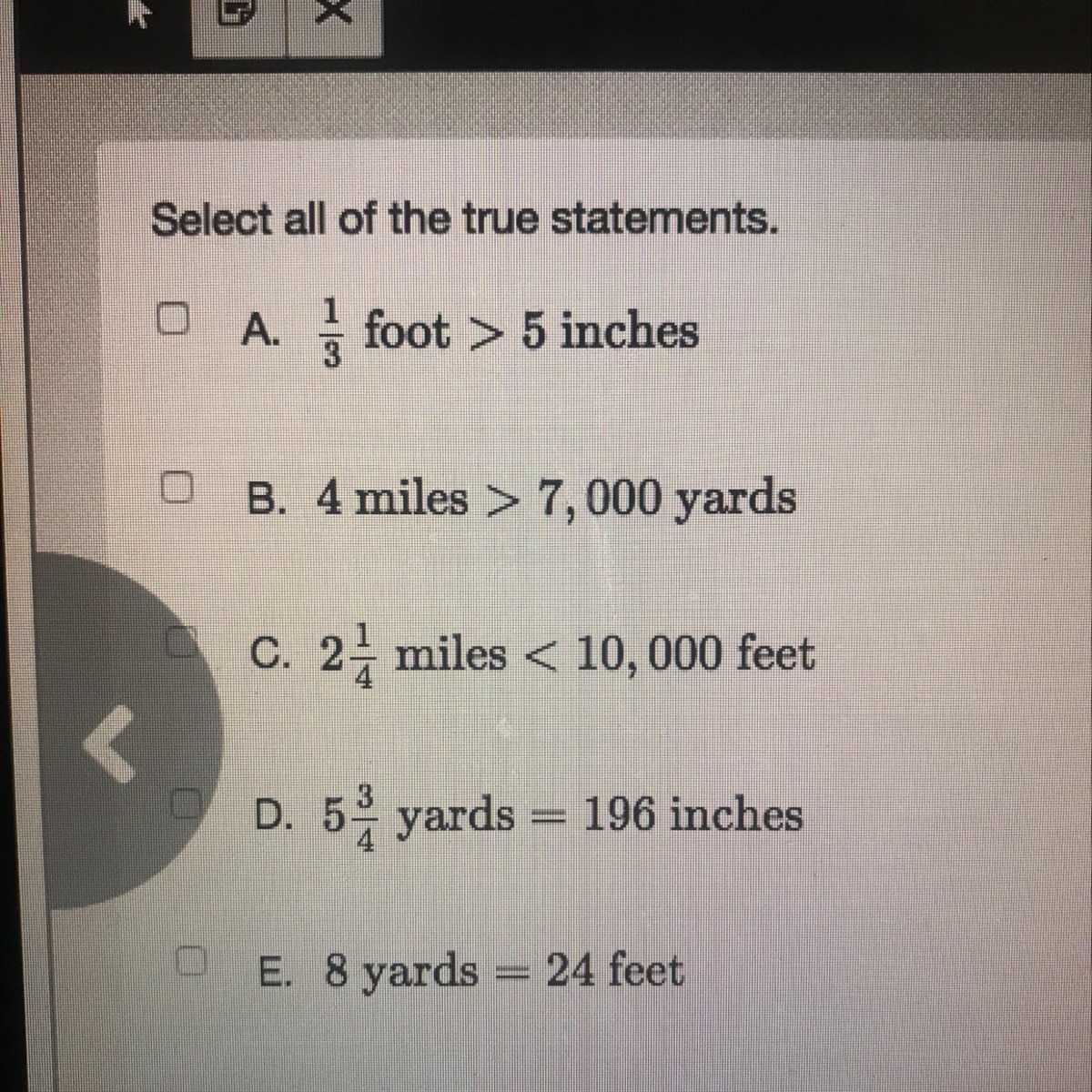Mark option D, yards = 196 inches
Image resolution: width=1092 pixels, height=1092 pixels.
point(186,803)
